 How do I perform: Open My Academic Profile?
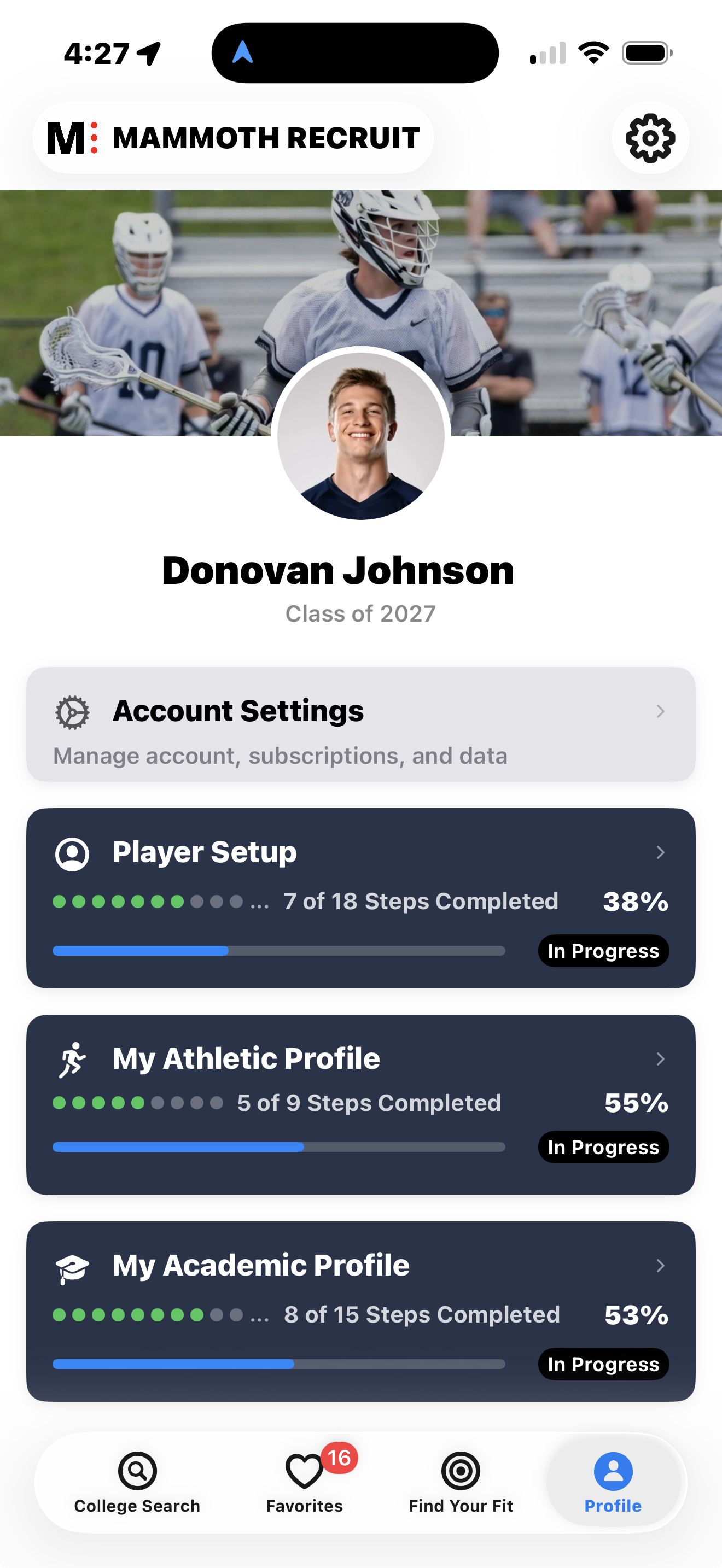click(x=360, y=1310)
